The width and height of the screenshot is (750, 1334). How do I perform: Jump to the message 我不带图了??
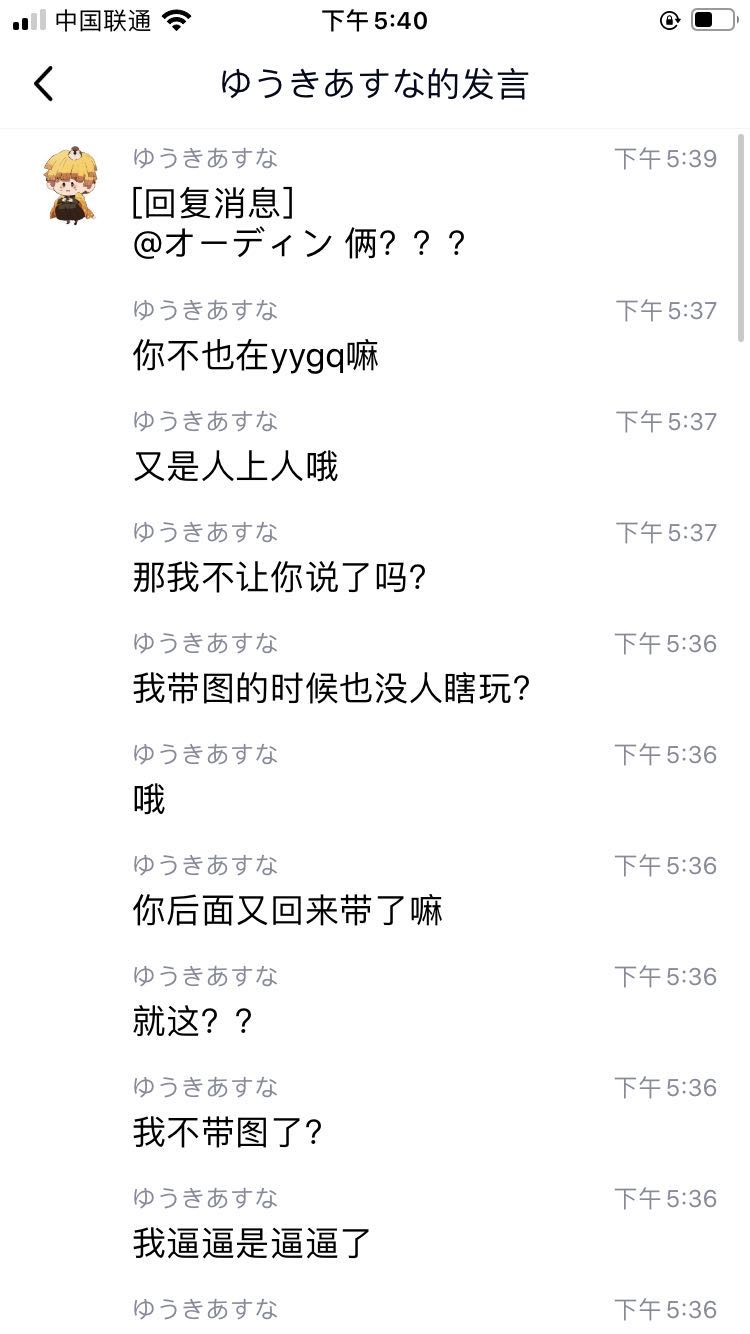228,1133
